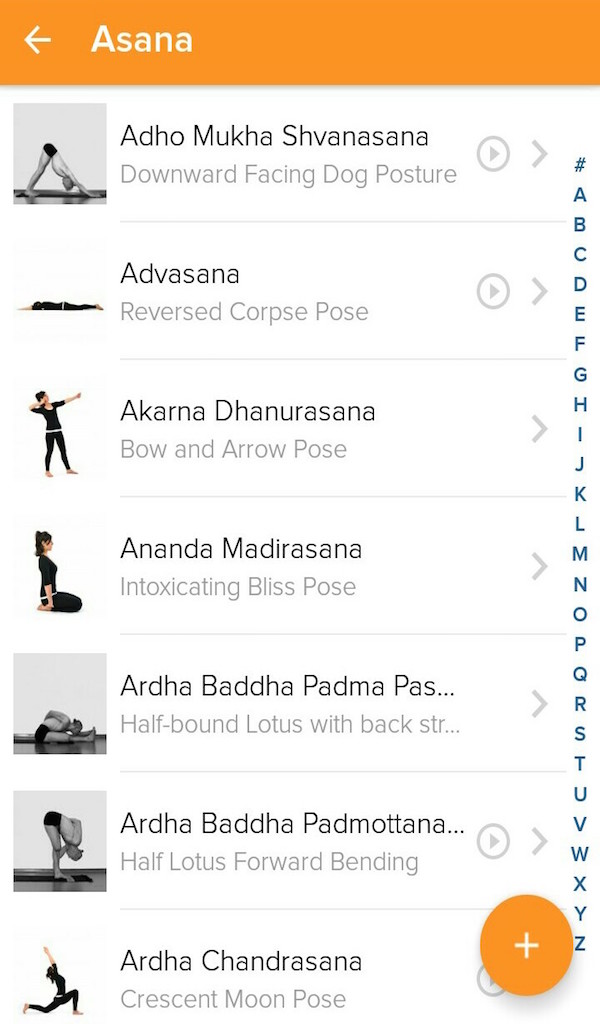Jump to letter V in the index

click(580, 824)
